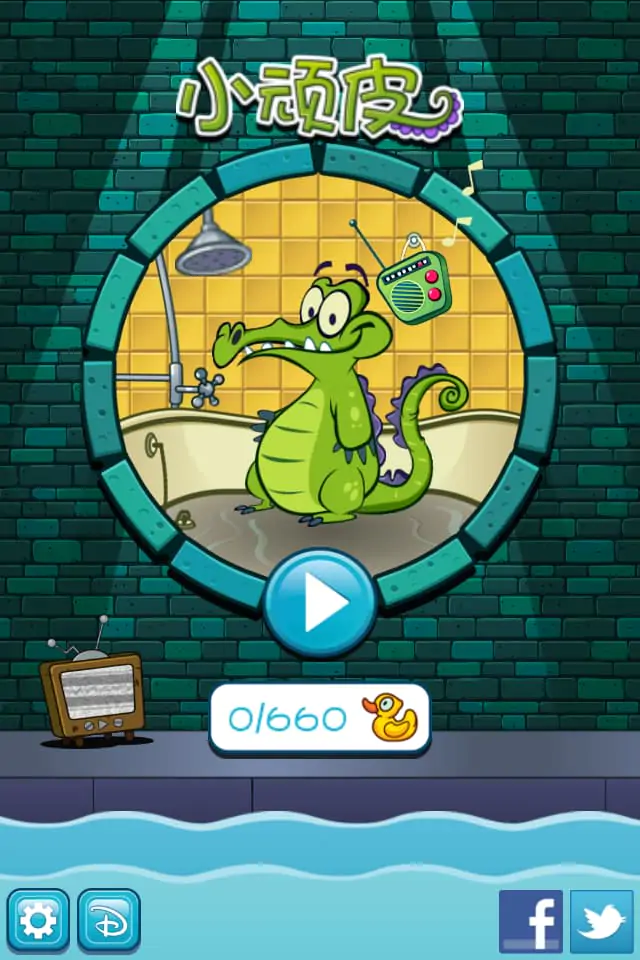Open the Facebook page

tap(530, 920)
